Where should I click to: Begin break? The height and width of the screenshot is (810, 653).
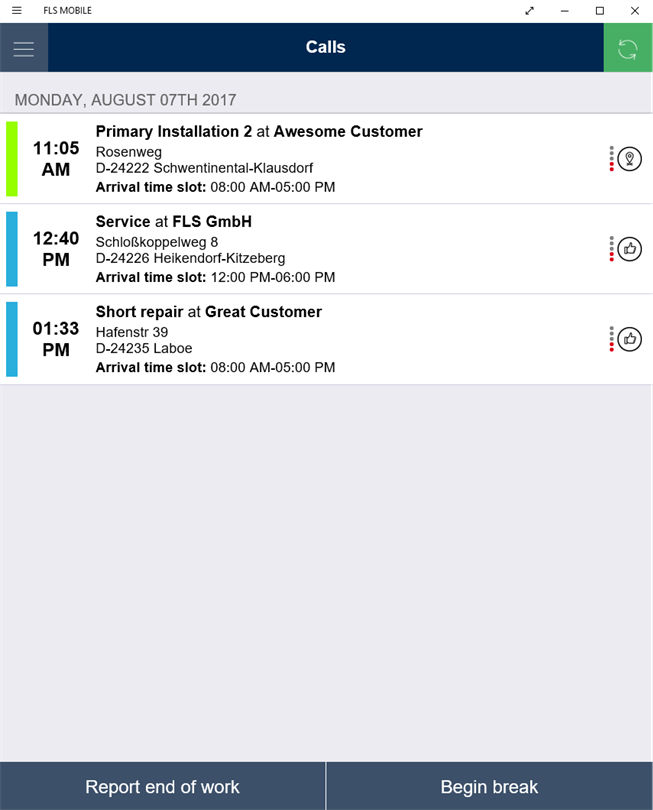489,787
